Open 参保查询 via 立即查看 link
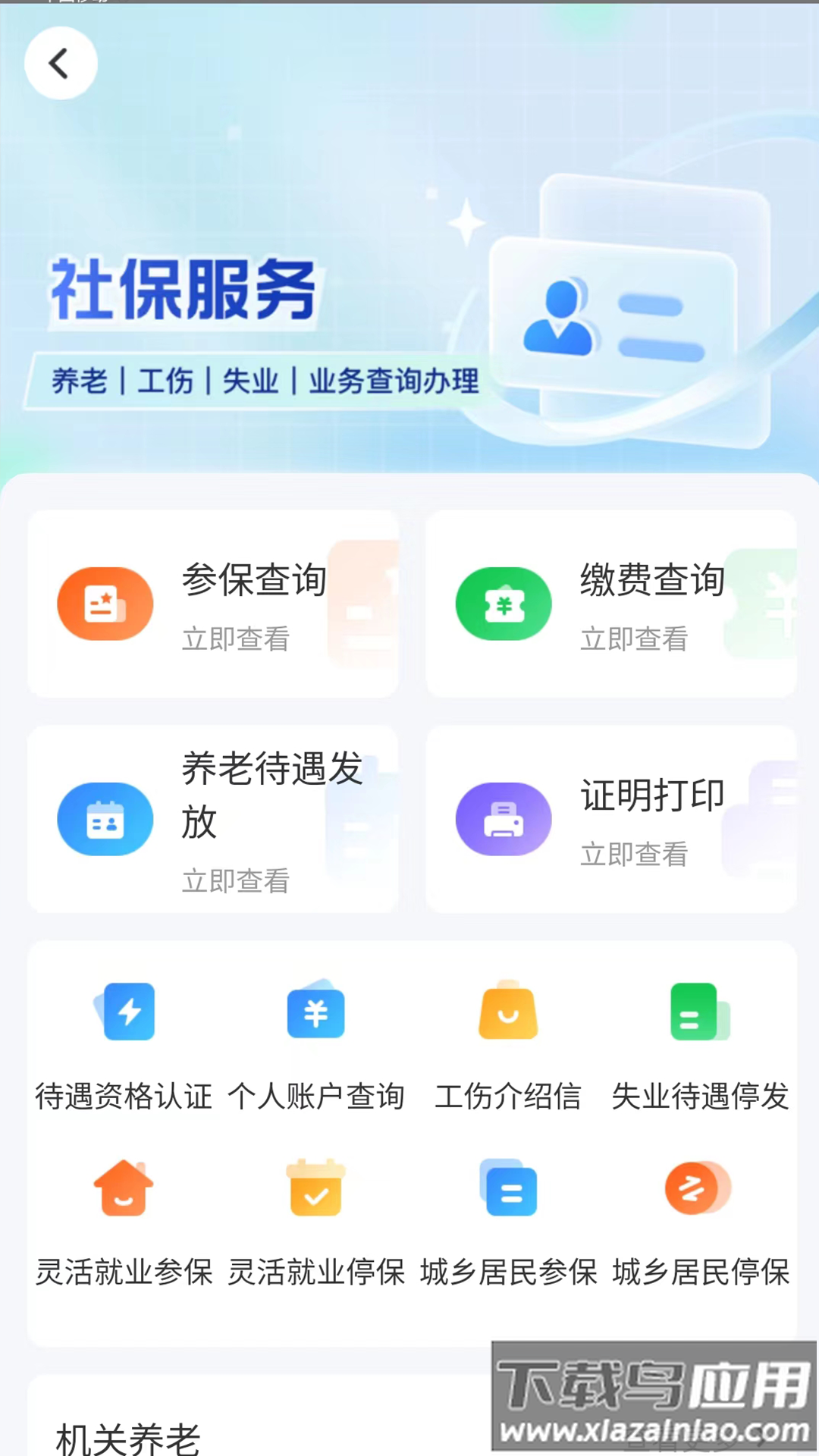The image size is (819, 1456). pos(236,639)
